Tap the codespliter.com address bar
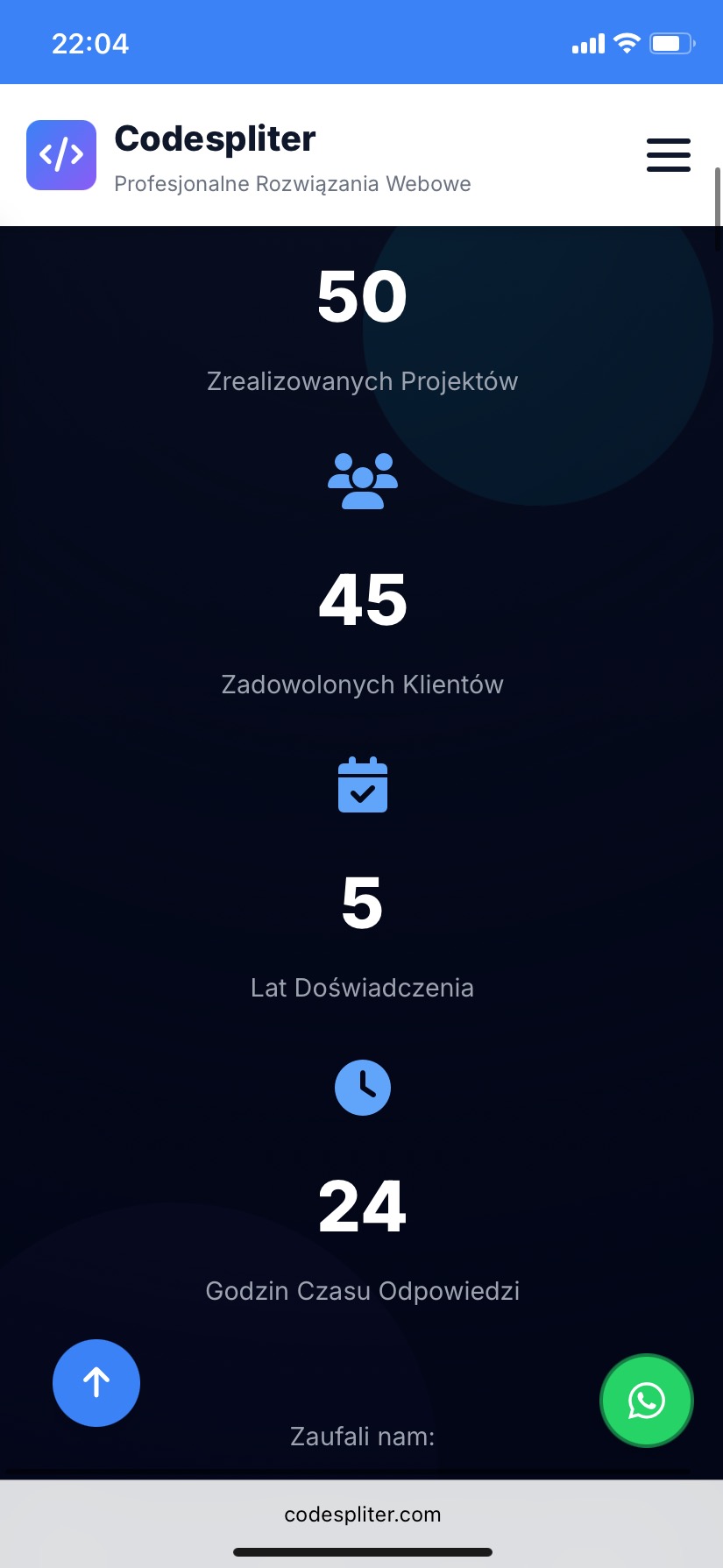 362,1514
